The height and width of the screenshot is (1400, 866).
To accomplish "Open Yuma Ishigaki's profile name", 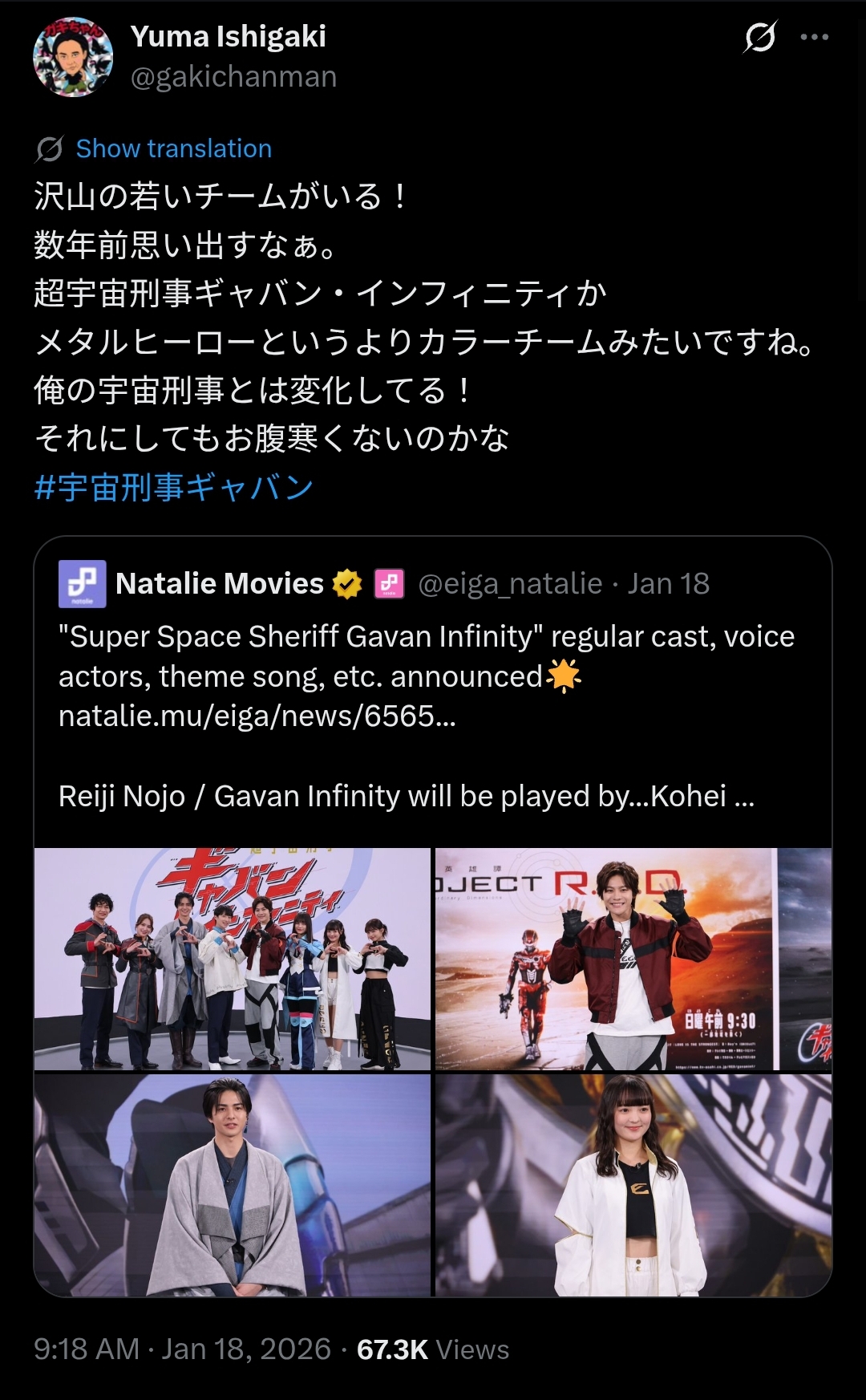I will click(x=229, y=36).
